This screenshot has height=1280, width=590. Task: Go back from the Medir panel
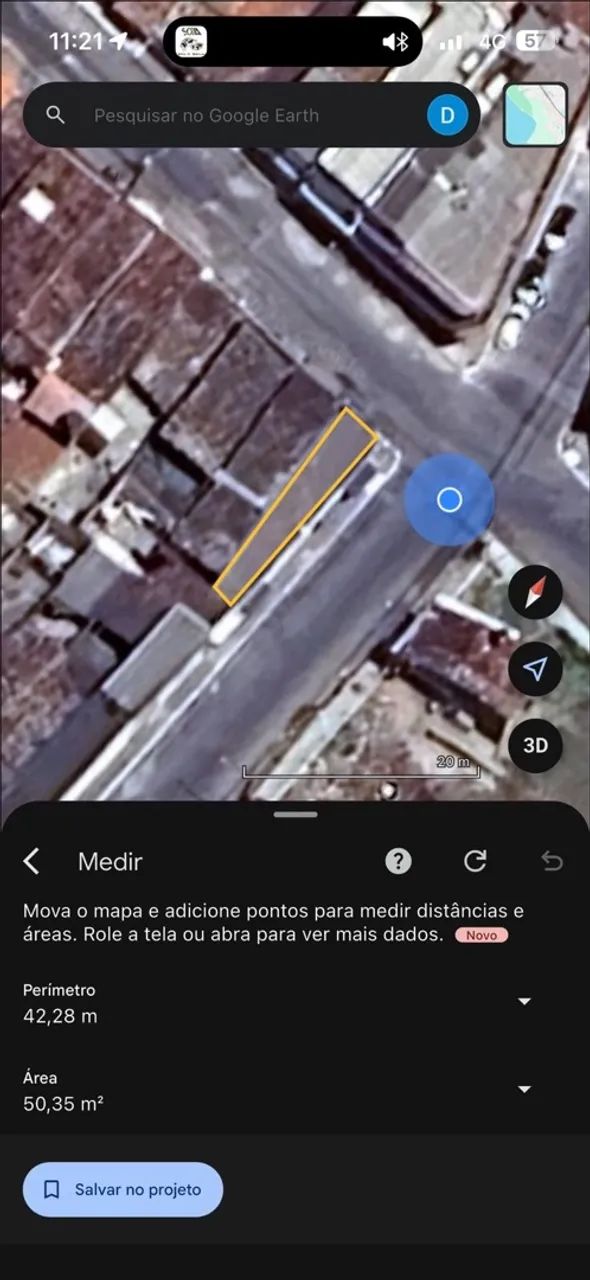point(32,861)
